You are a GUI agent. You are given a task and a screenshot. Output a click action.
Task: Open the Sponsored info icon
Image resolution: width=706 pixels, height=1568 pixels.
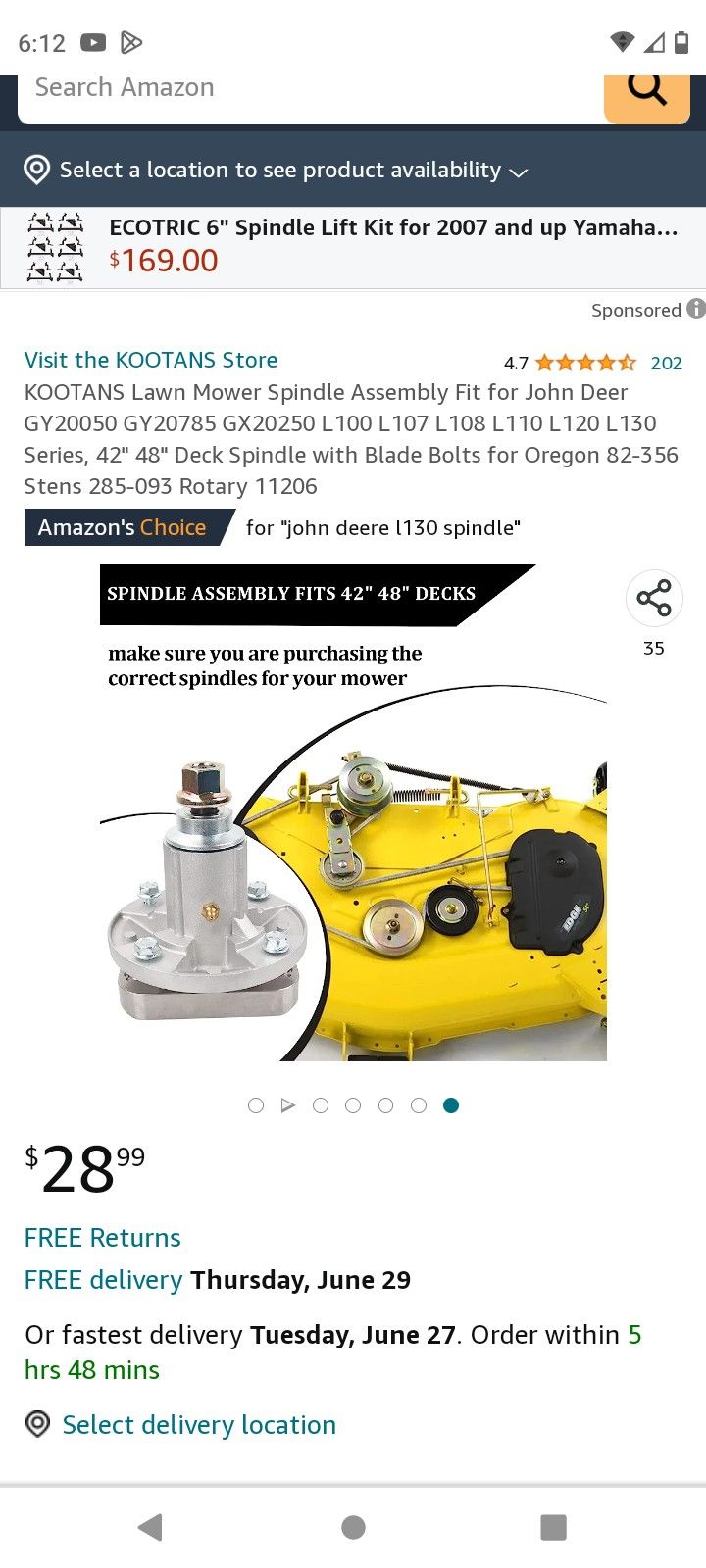pos(696,309)
